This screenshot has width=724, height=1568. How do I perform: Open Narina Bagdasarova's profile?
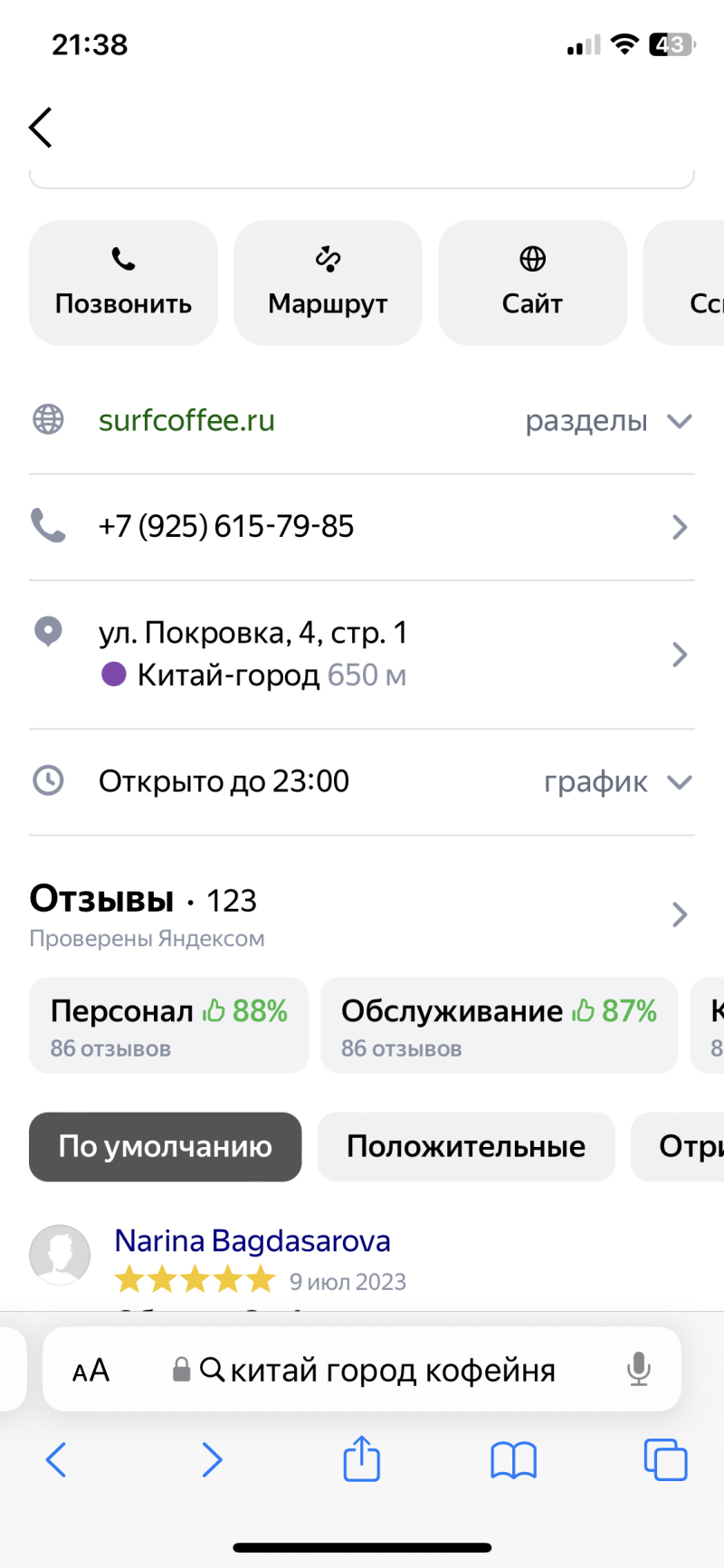(252, 1241)
